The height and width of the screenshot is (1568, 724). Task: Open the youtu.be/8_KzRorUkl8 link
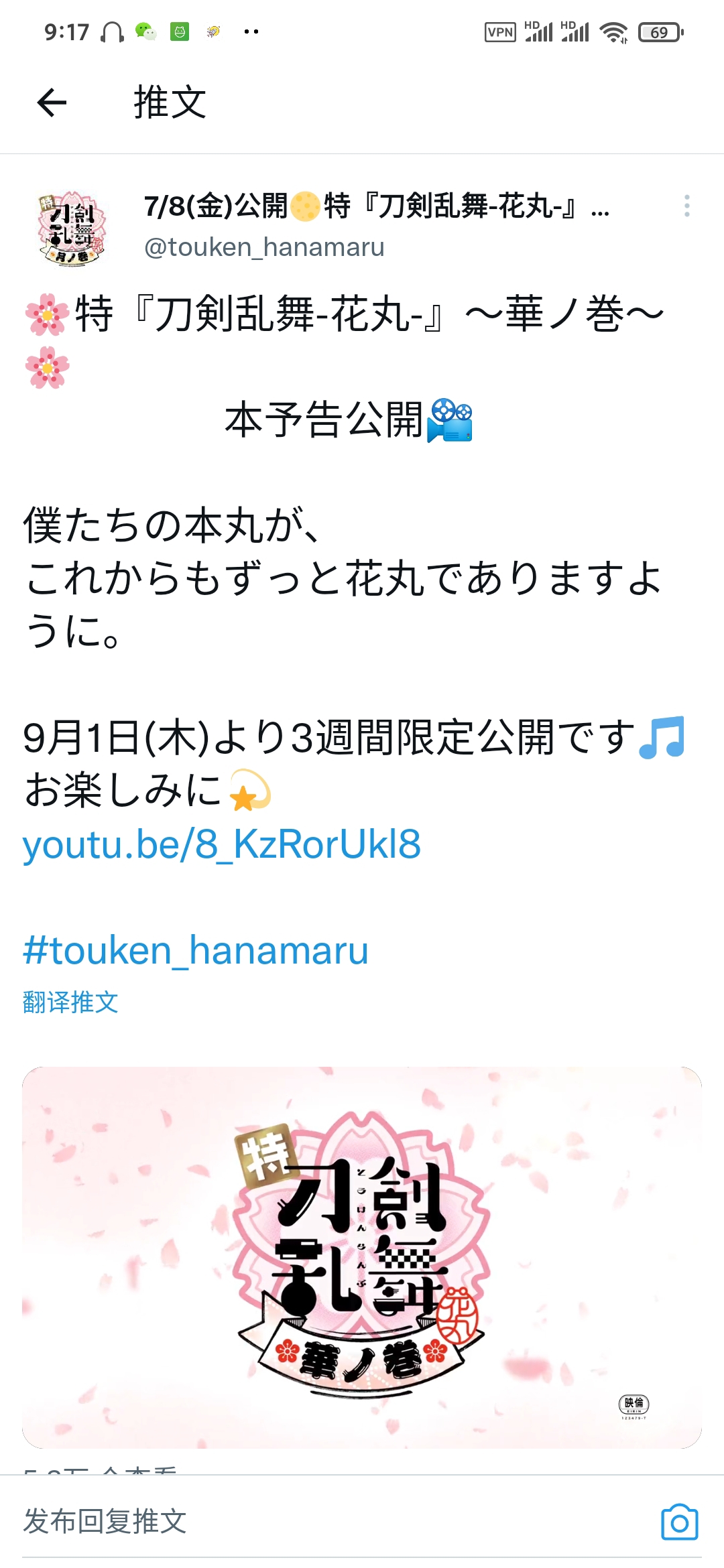tap(222, 844)
